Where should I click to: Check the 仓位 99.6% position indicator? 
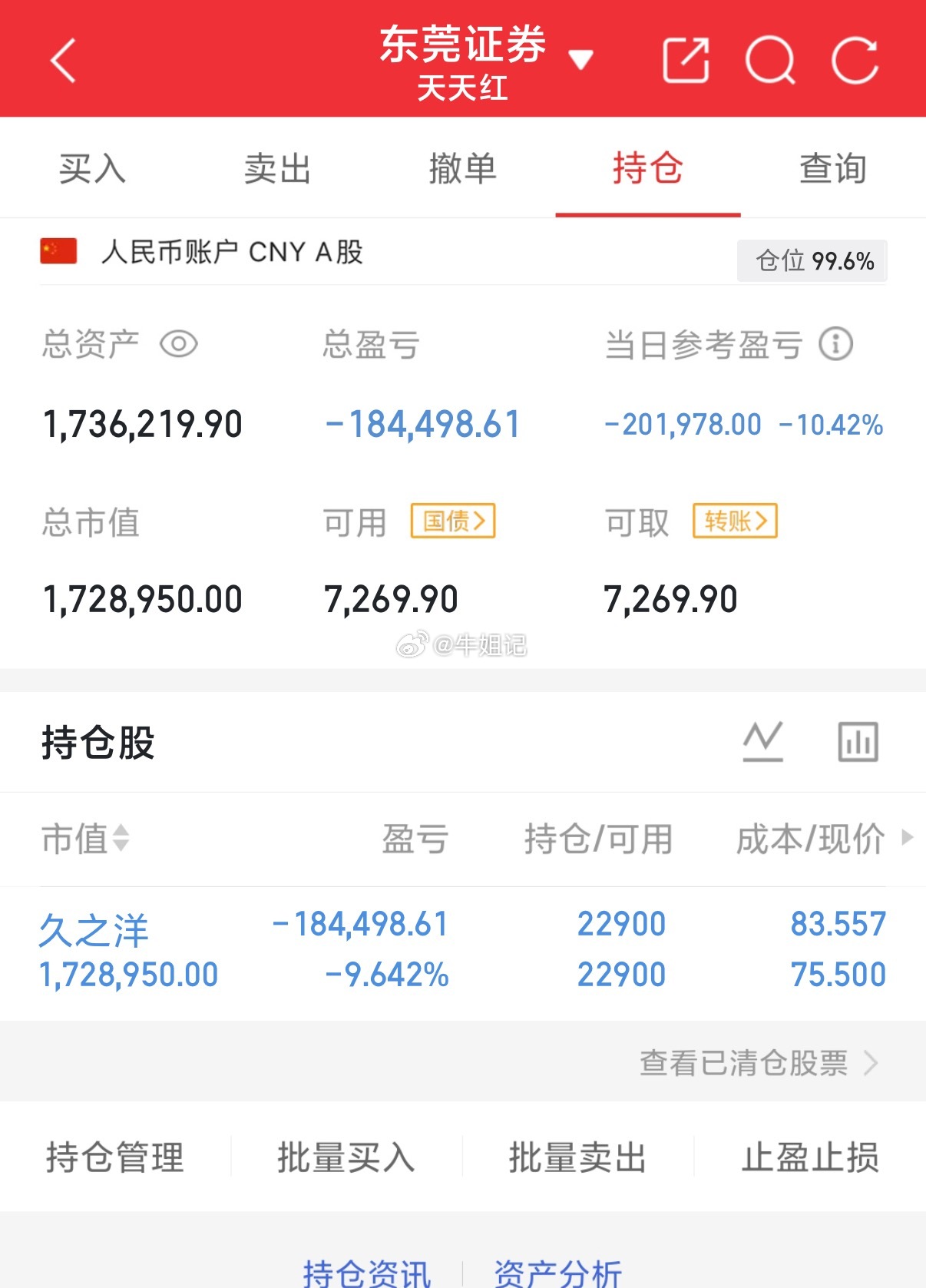point(811,261)
